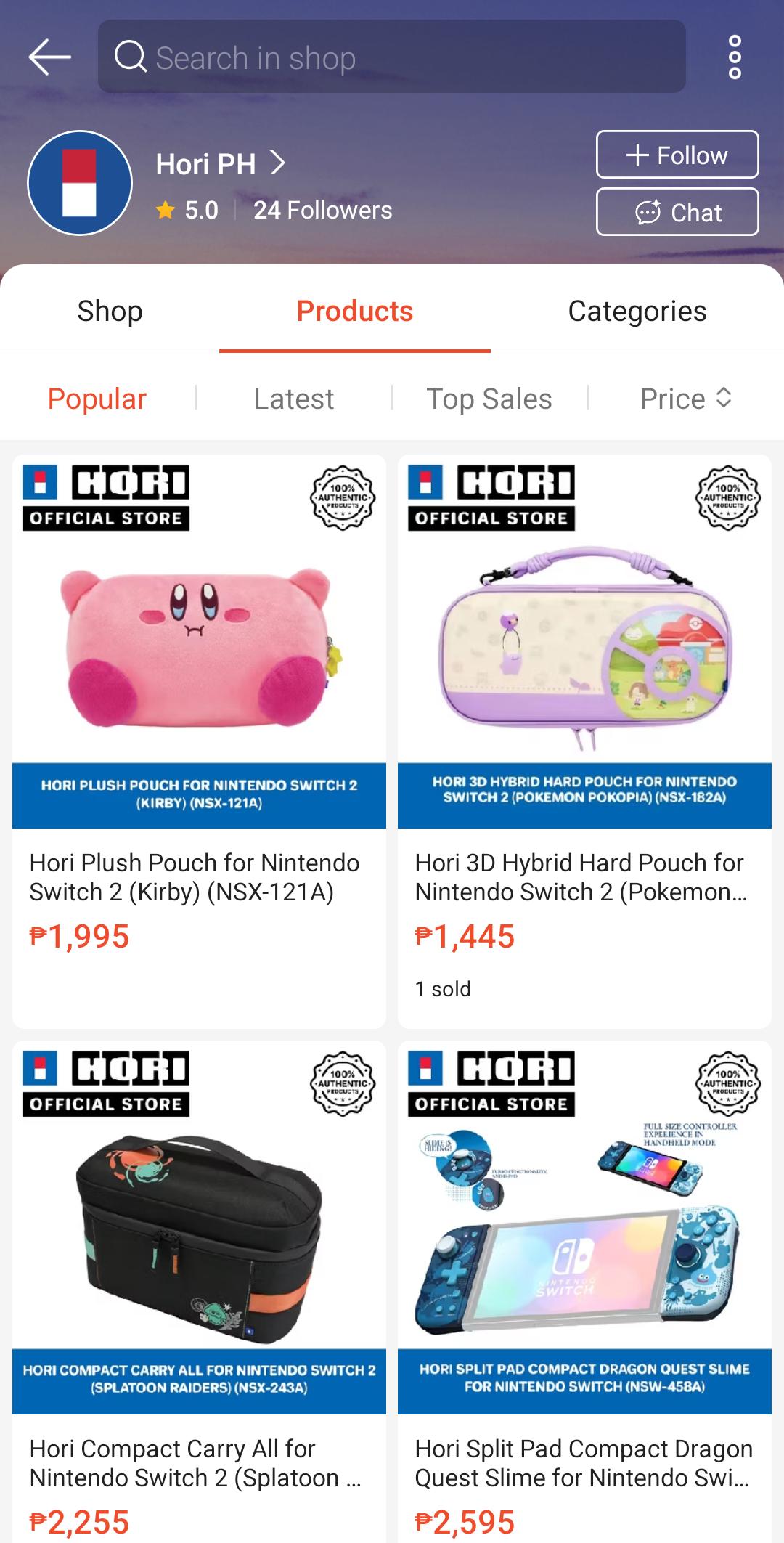The width and height of the screenshot is (784, 1543).
Task: Open Hori PH shop details
Action: (x=220, y=164)
